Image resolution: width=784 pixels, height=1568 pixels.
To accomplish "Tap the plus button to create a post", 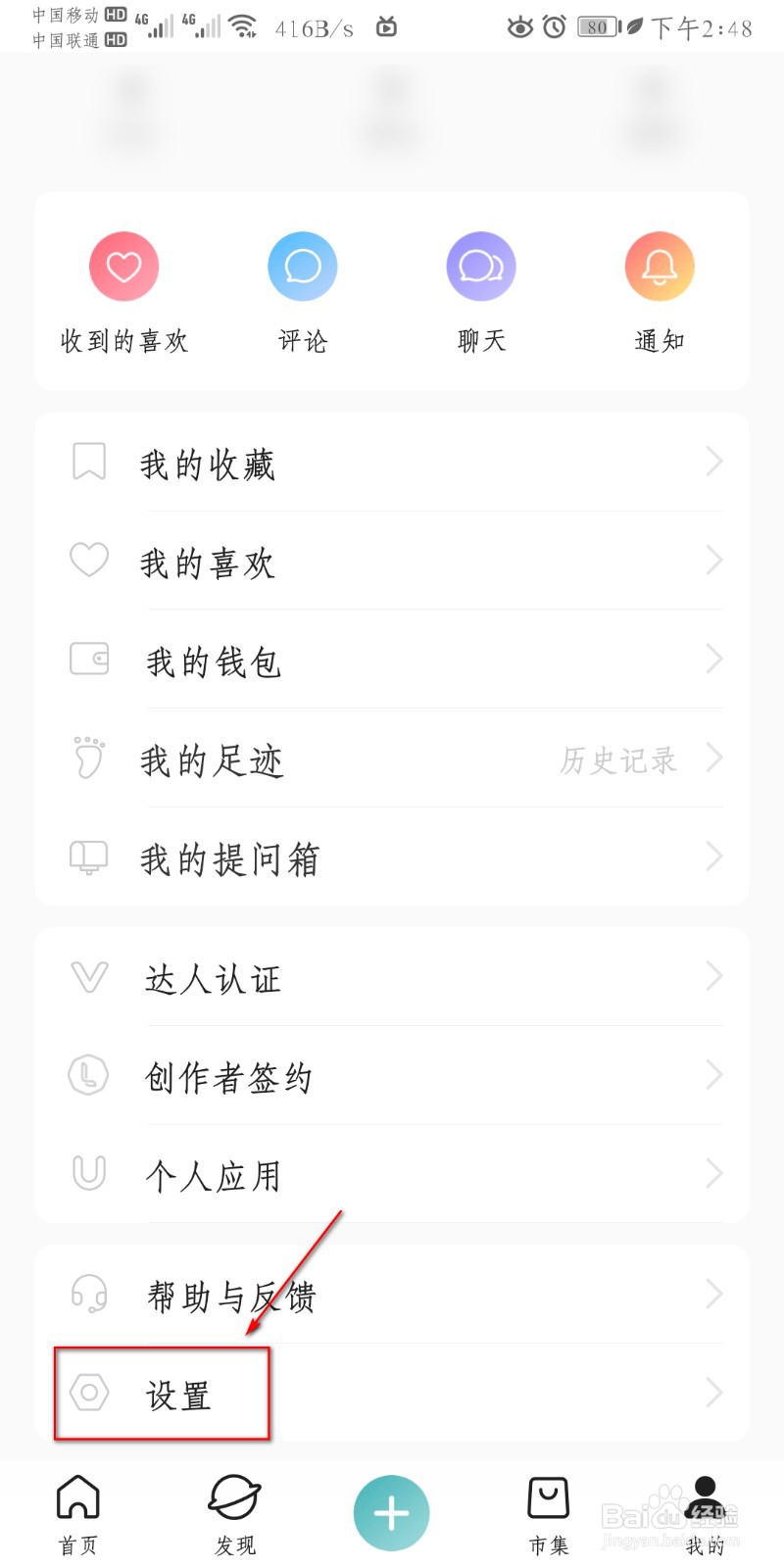I will pyautogui.click(x=392, y=1513).
